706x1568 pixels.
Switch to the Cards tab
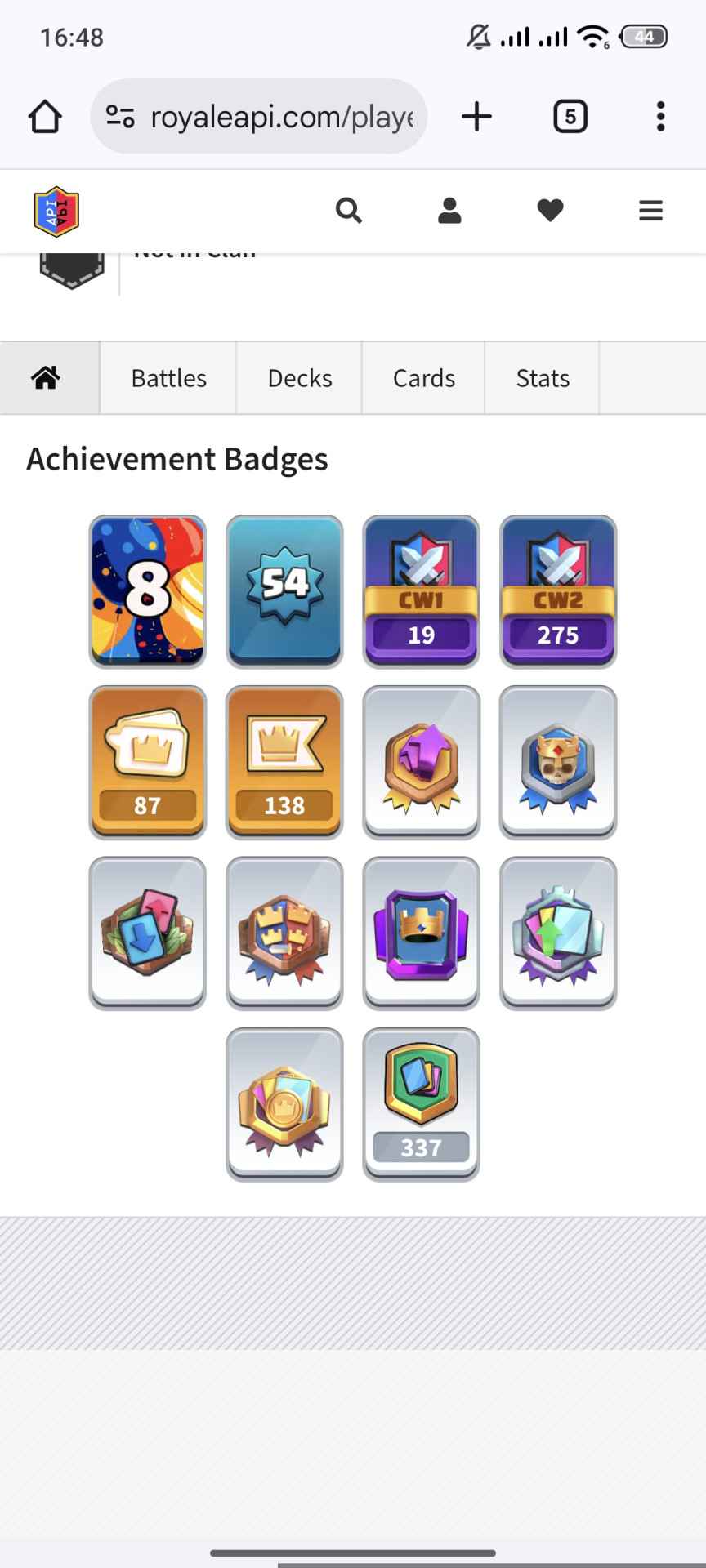pyautogui.click(x=423, y=378)
